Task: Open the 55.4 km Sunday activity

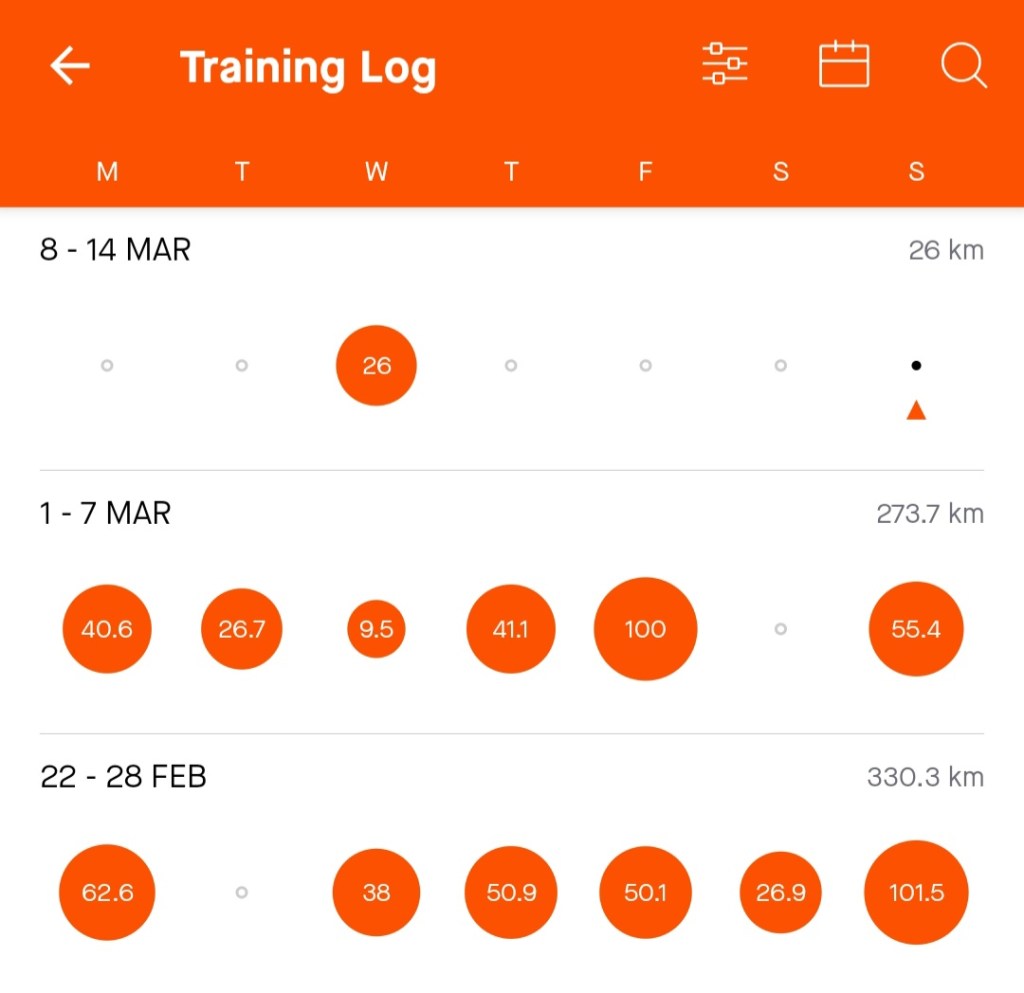Action: [x=915, y=630]
